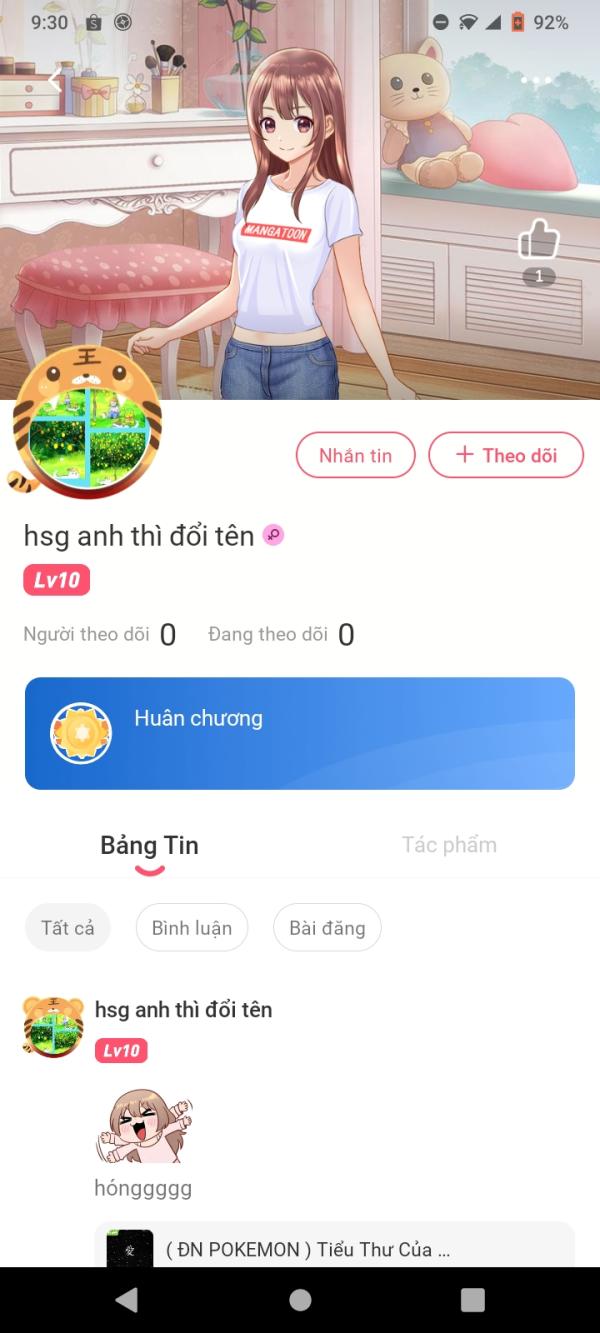Open the three-dot overflow menu

(536, 80)
